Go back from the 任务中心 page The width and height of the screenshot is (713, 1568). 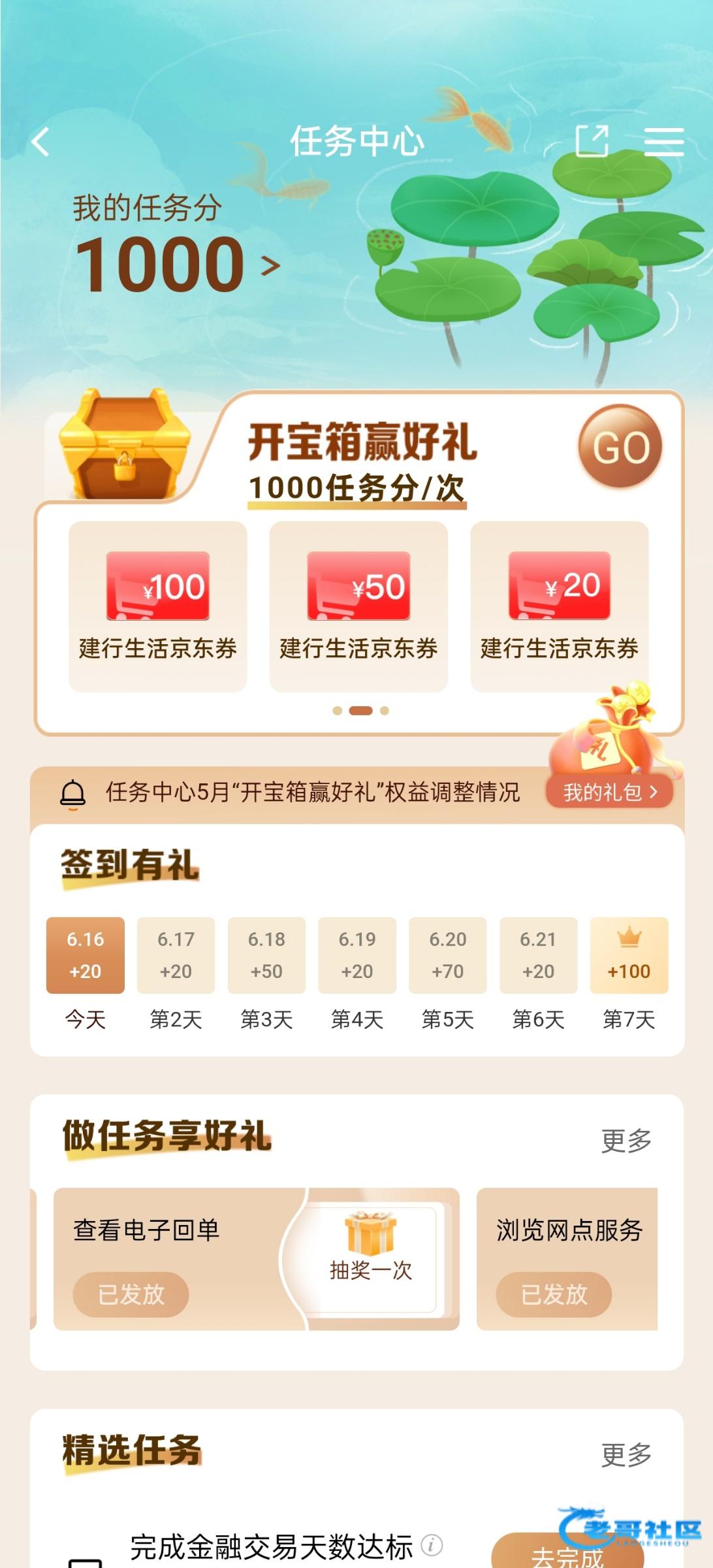pyautogui.click(x=40, y=142)
